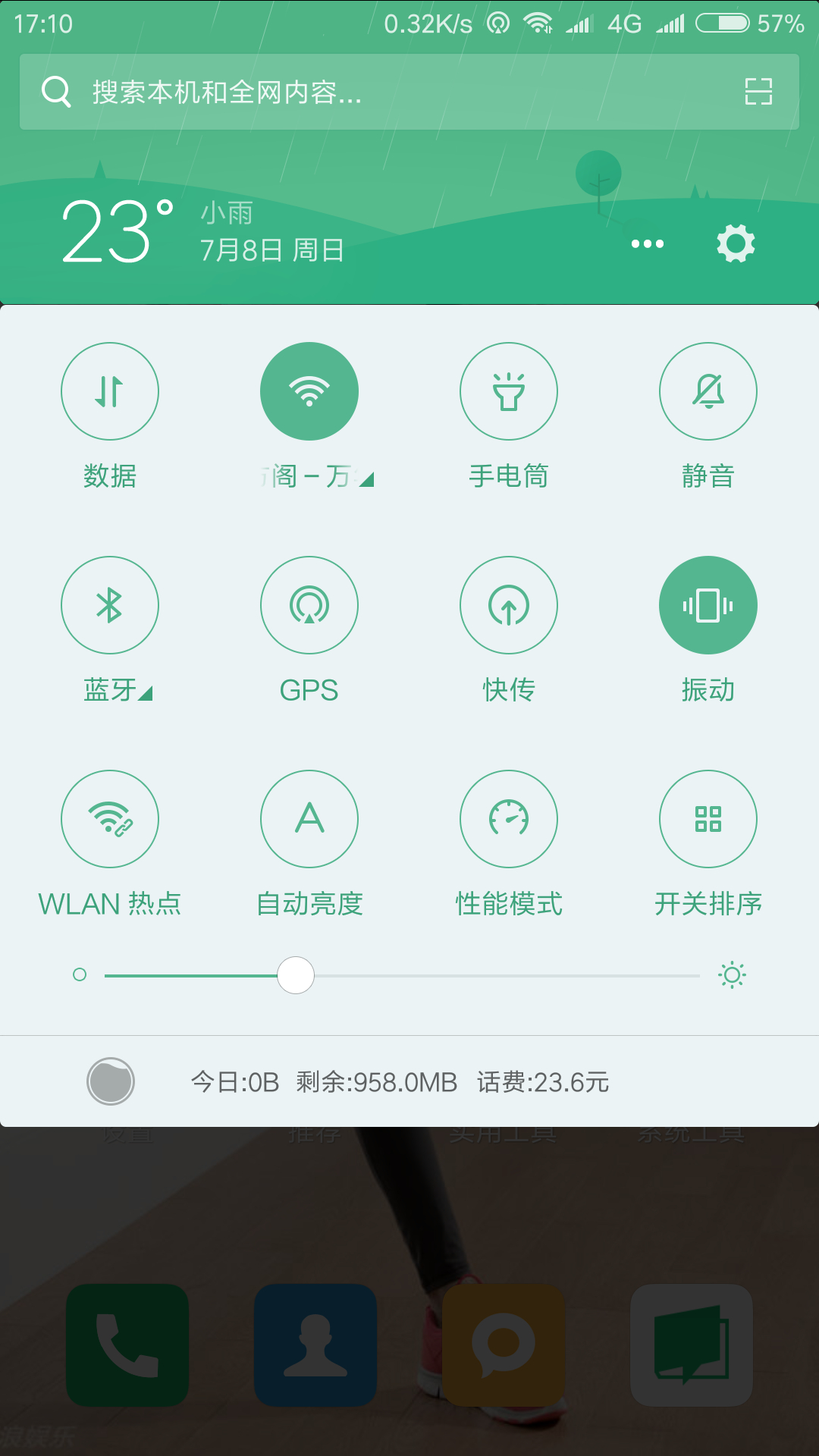The height and width of the screenshot is (1456, 819).
Task: Turn on WLAN hotspot (WLAN 热点)
Action: 110,819
